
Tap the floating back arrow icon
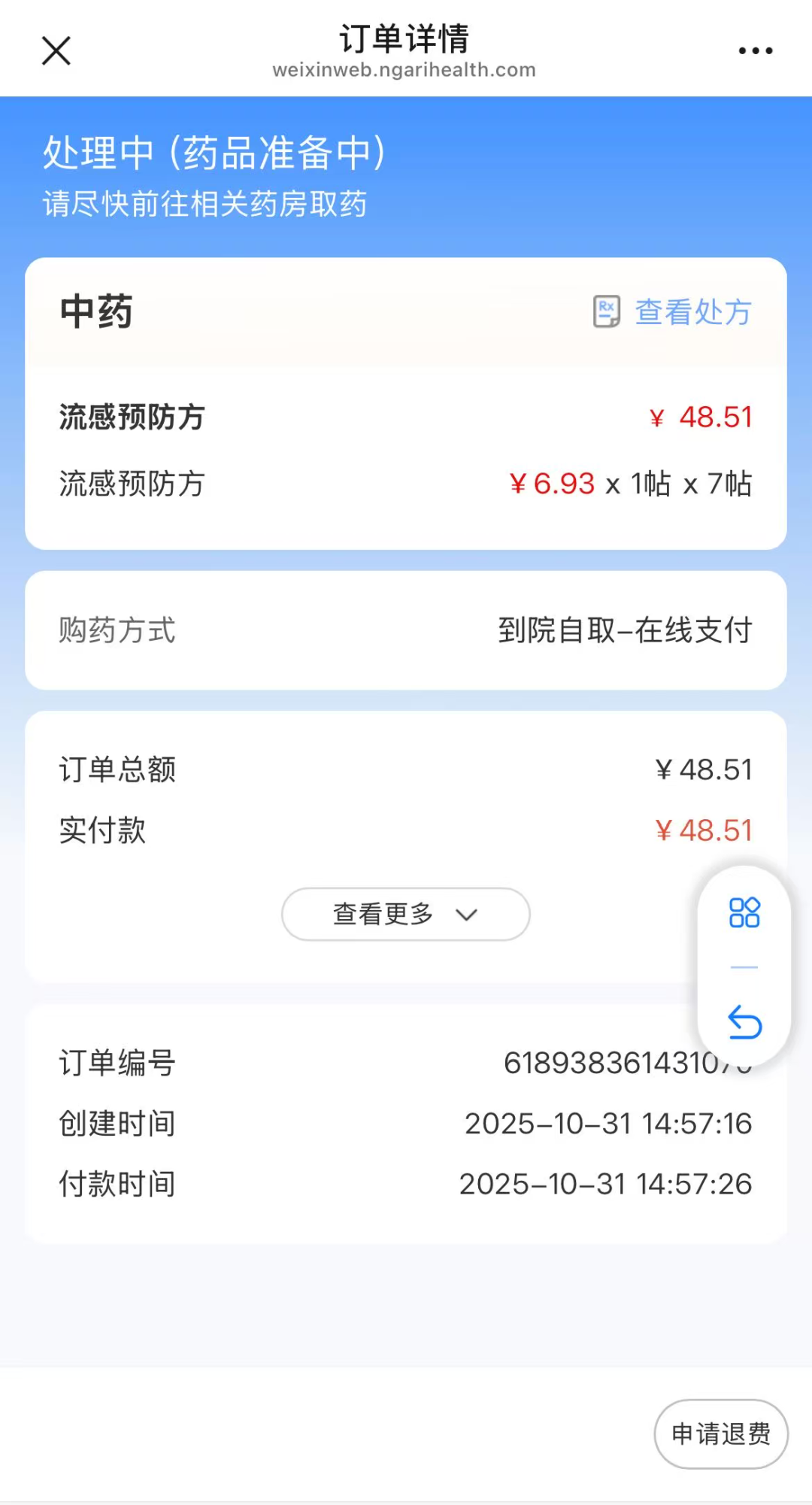point(744,1022)
